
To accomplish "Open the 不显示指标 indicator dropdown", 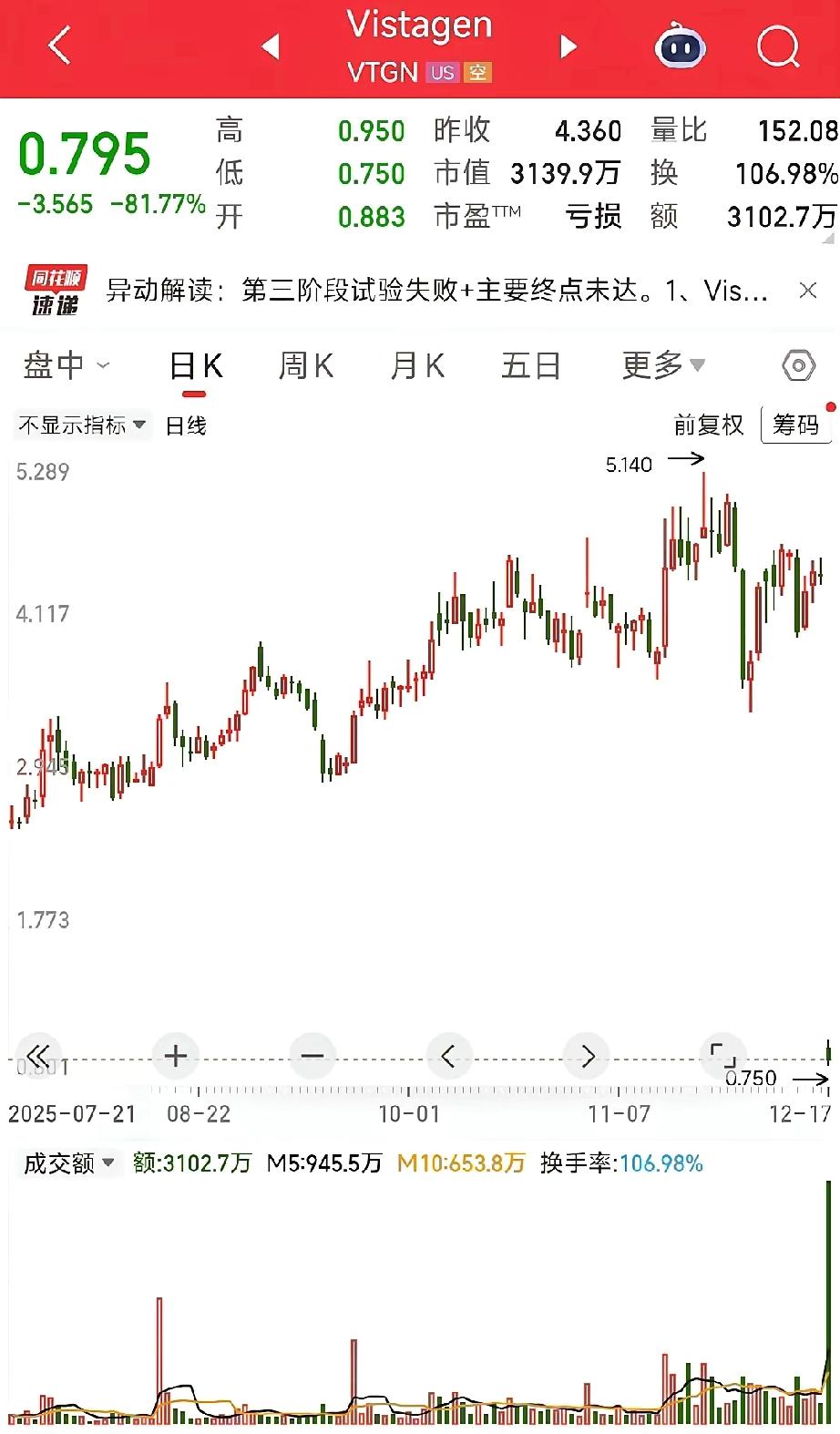I will coord(81,424).
